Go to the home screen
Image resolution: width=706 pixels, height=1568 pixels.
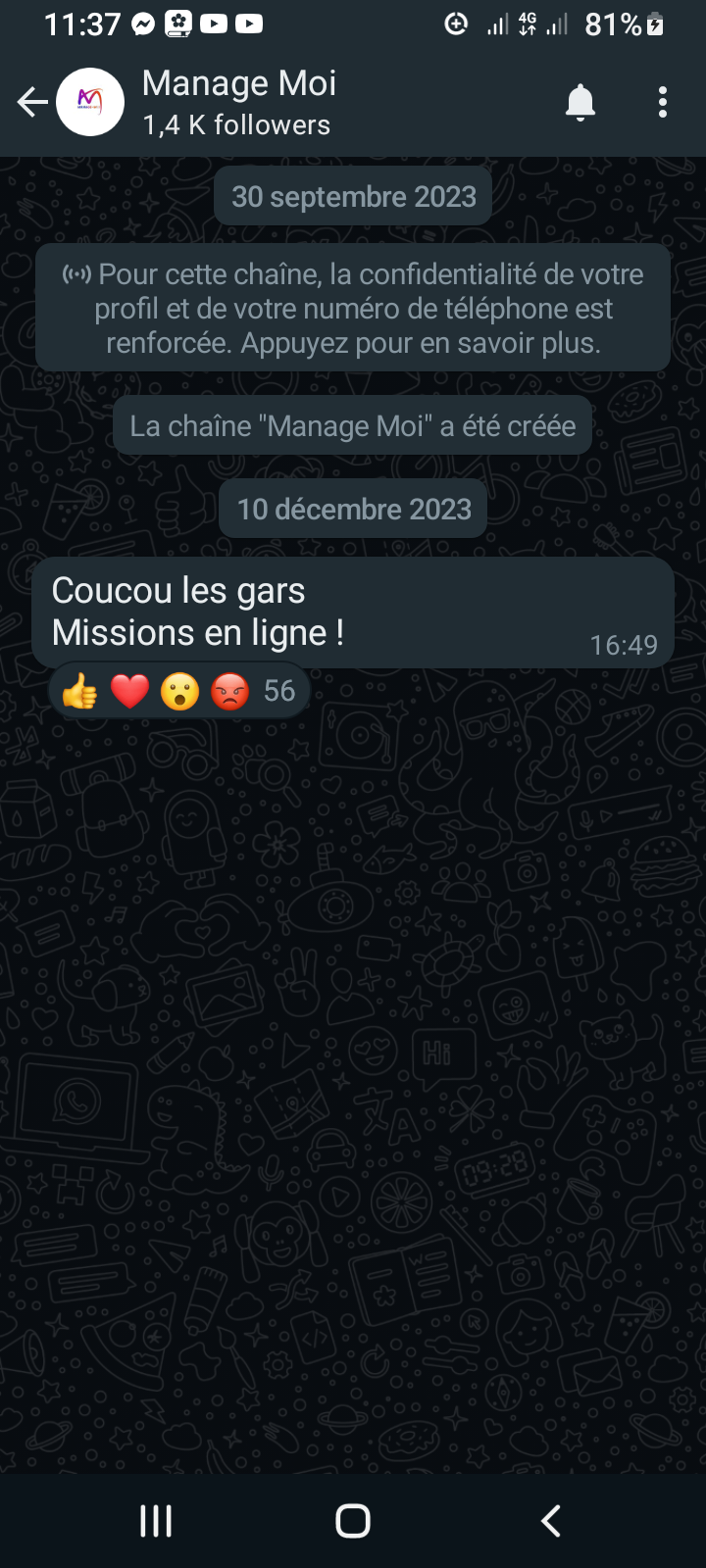353,1521
